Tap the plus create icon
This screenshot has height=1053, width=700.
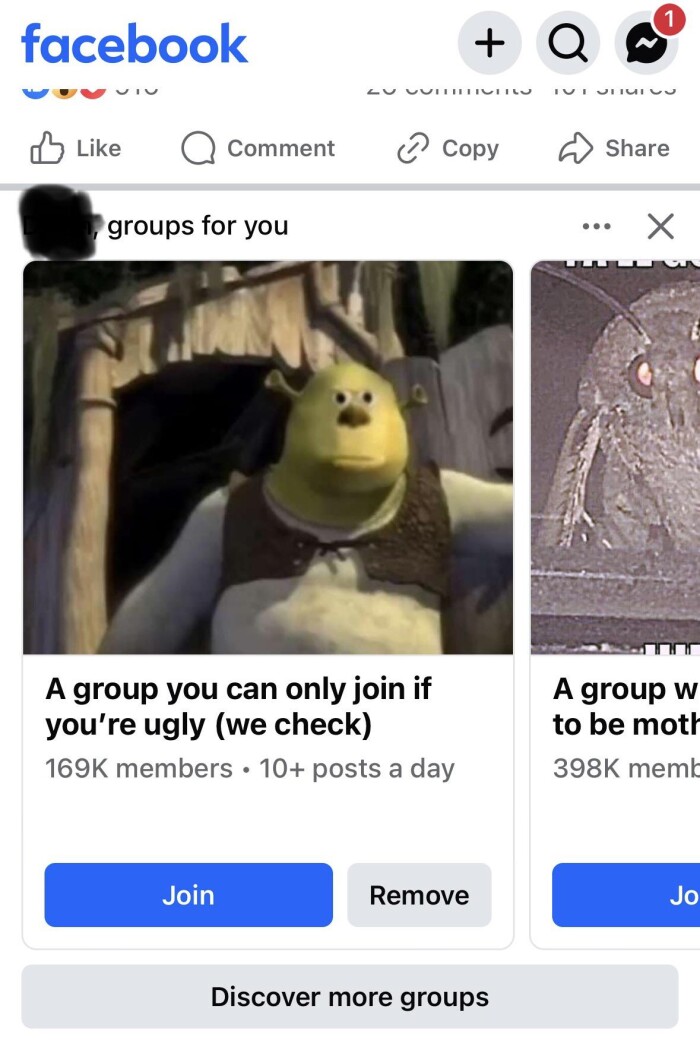click(x=489, y=43)
